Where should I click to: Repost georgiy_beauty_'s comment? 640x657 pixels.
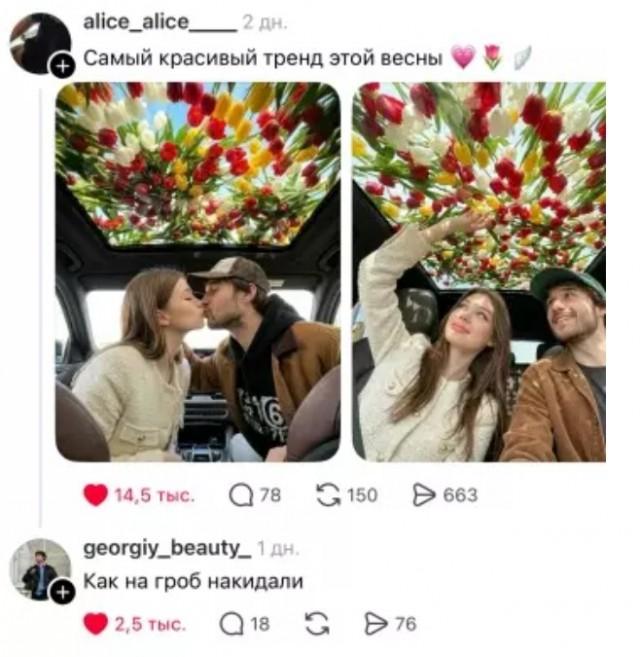tap(318, 625)
